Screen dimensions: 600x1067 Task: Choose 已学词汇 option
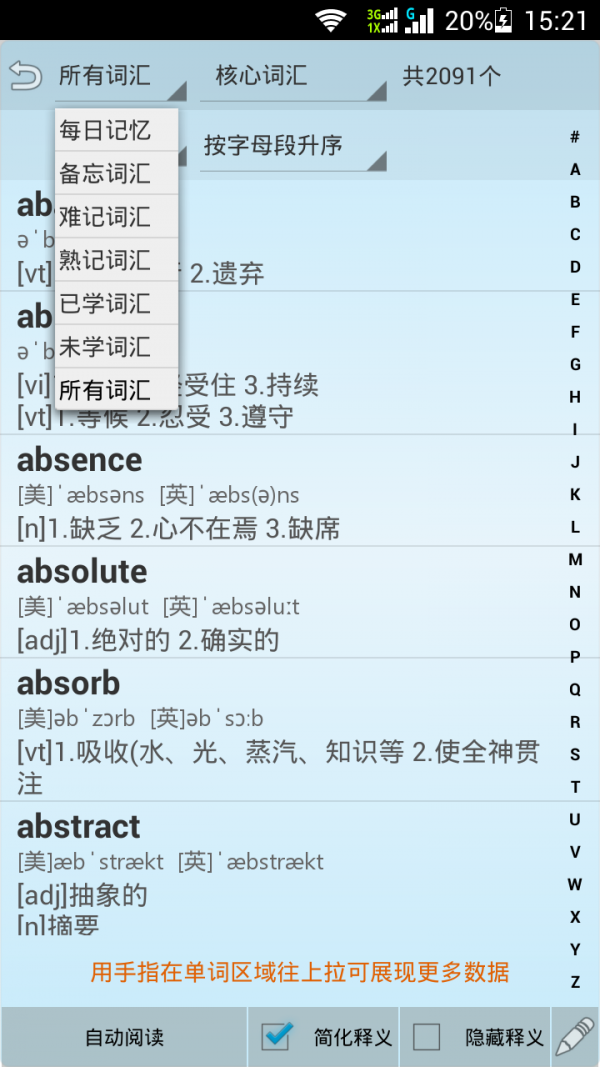point(116,304)
